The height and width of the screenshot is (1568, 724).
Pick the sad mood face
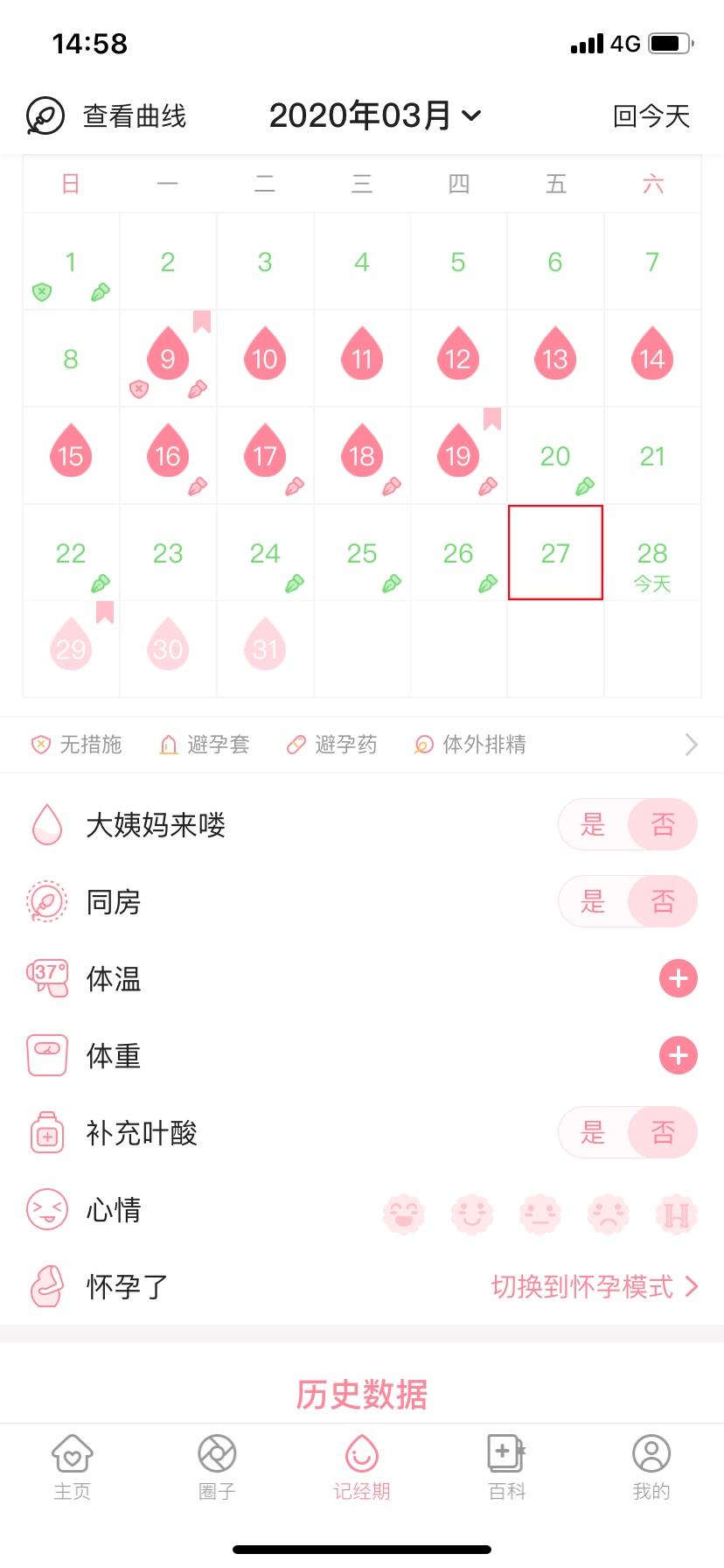click(x=609, y=1214)
